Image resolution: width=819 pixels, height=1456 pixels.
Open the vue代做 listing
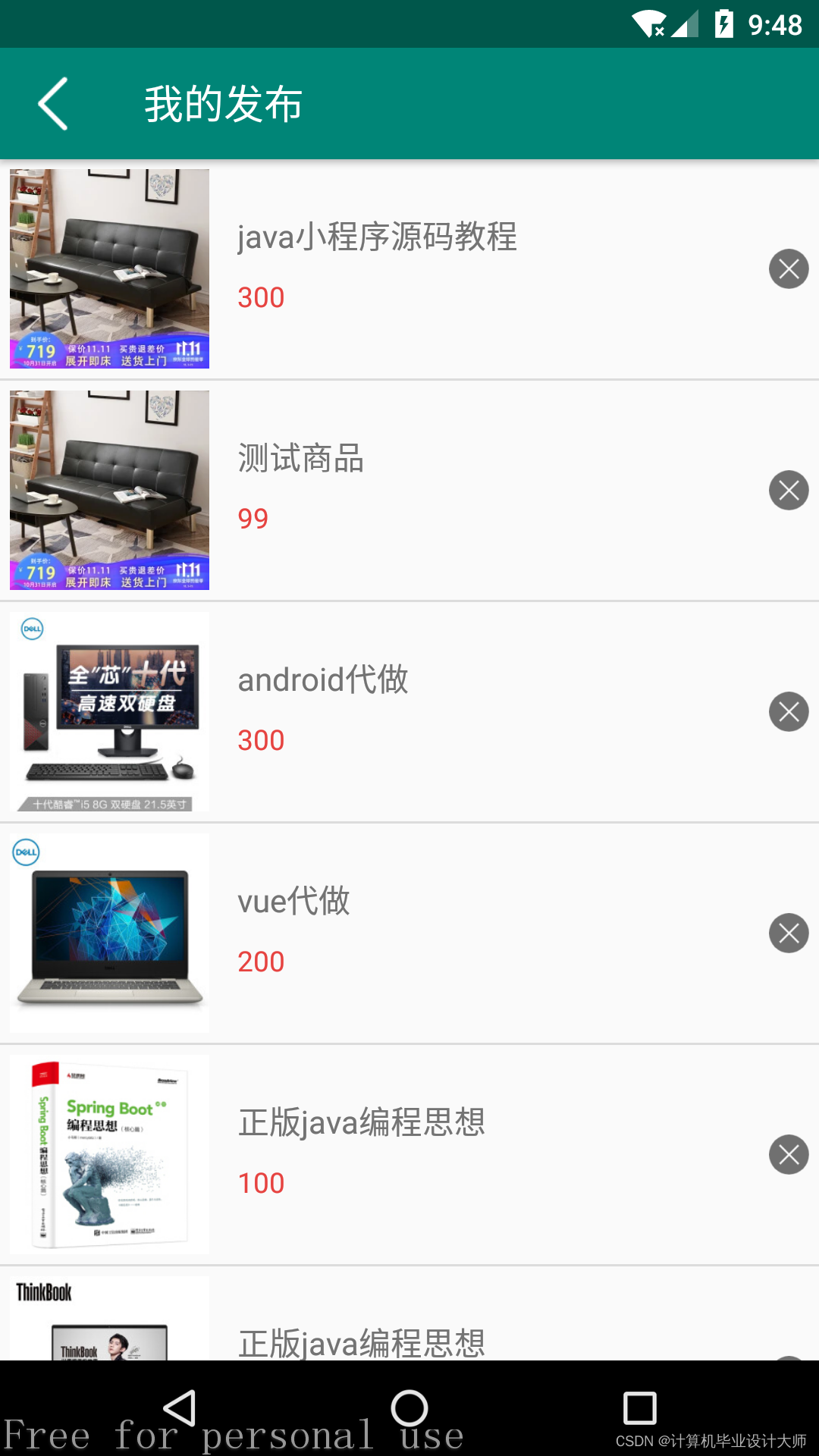coord(294,902)
